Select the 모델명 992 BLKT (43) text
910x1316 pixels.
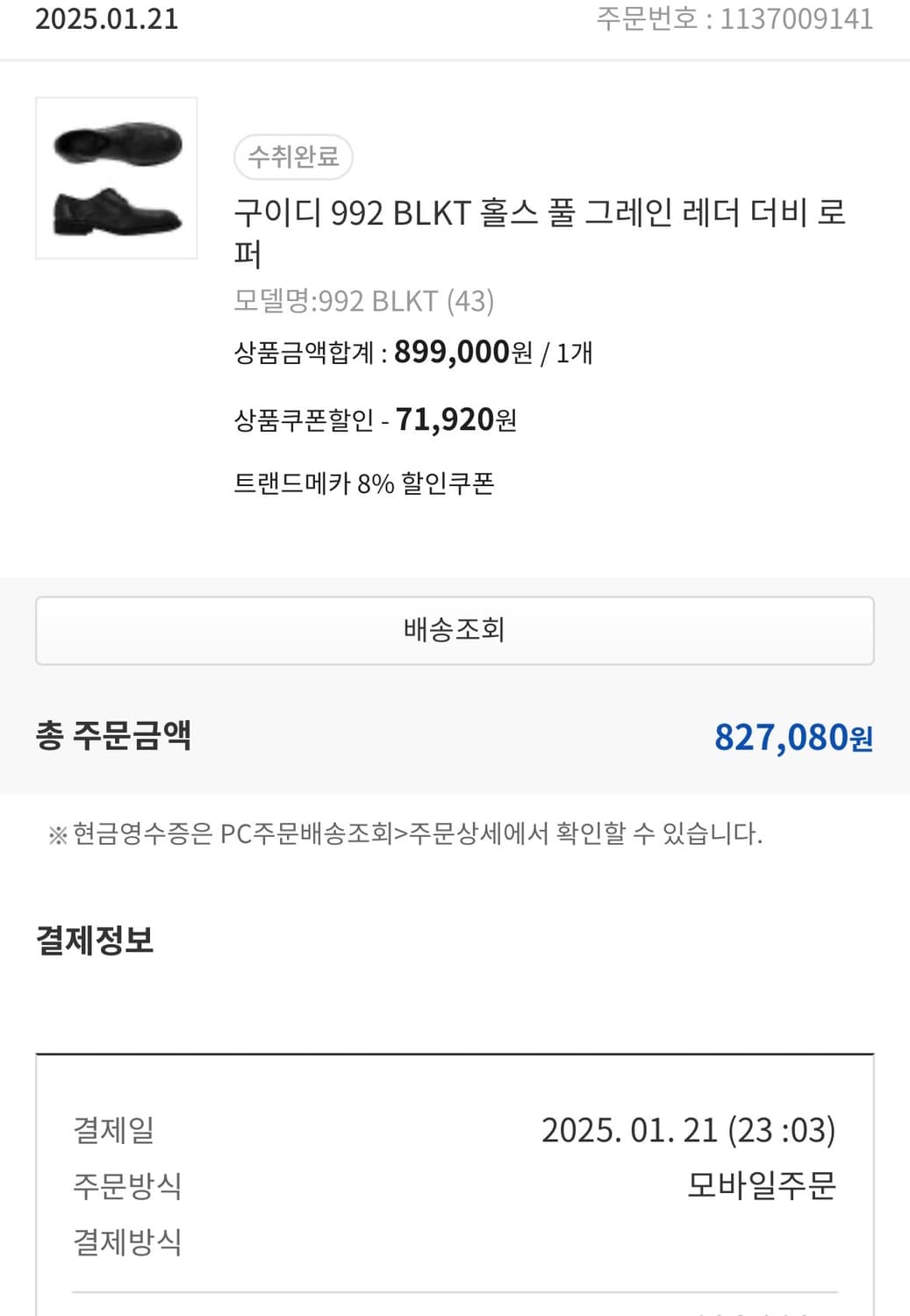pos(364,300)
